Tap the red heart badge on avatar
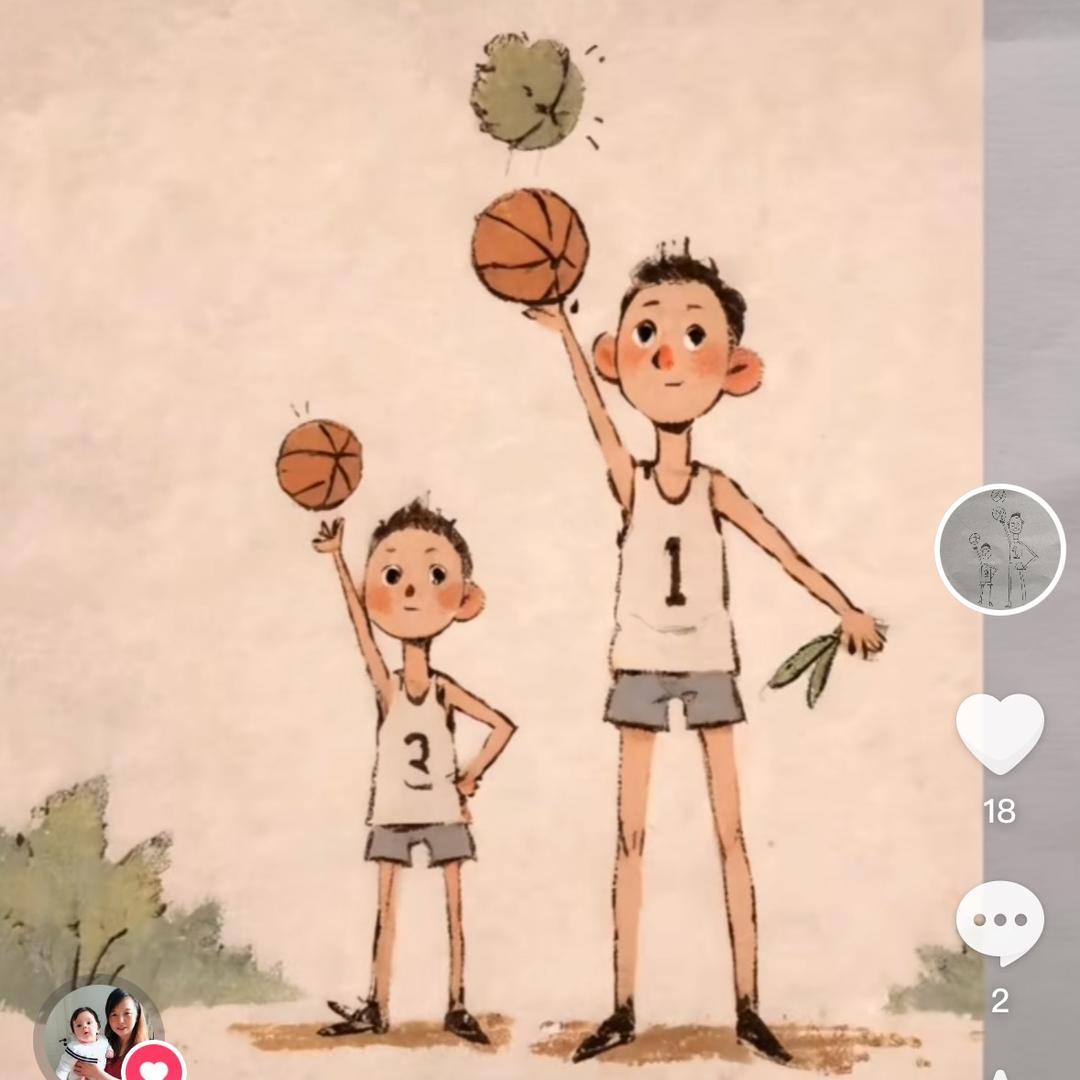This screenshot has width=1080, height=1080. click(154, 1066)
